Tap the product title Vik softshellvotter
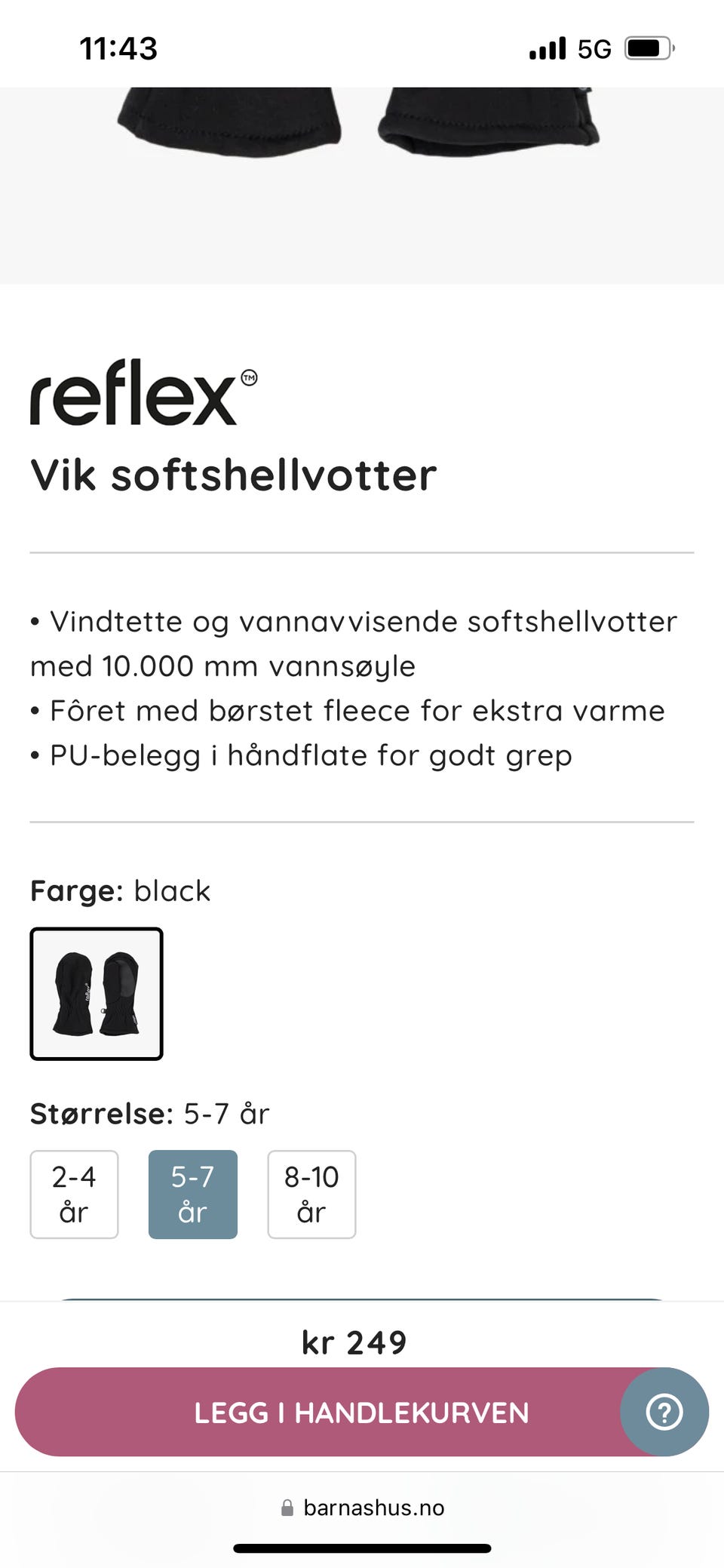This screenshot has width=724, height=1568. tap(233, 475)
